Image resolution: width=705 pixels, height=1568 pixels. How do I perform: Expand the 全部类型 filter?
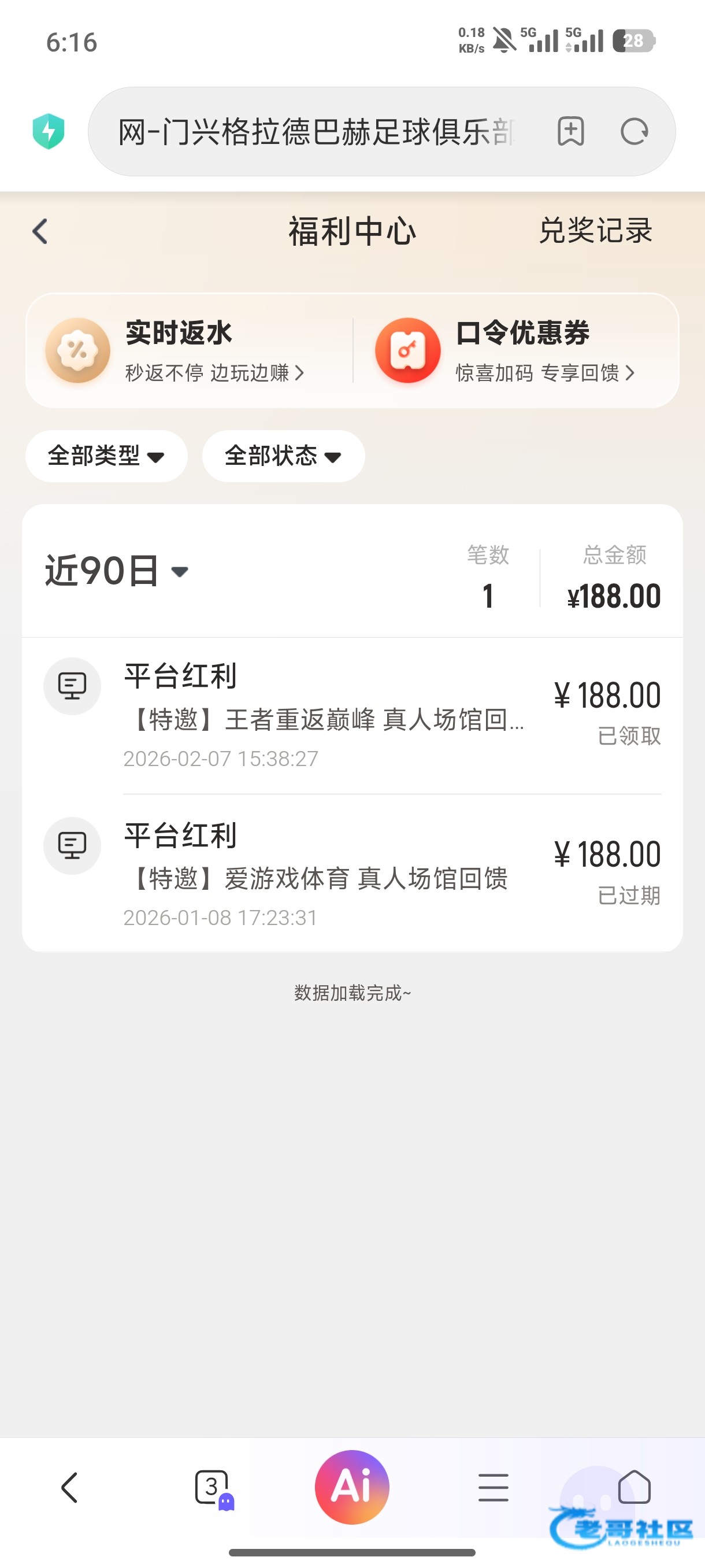tap(106, 456)
